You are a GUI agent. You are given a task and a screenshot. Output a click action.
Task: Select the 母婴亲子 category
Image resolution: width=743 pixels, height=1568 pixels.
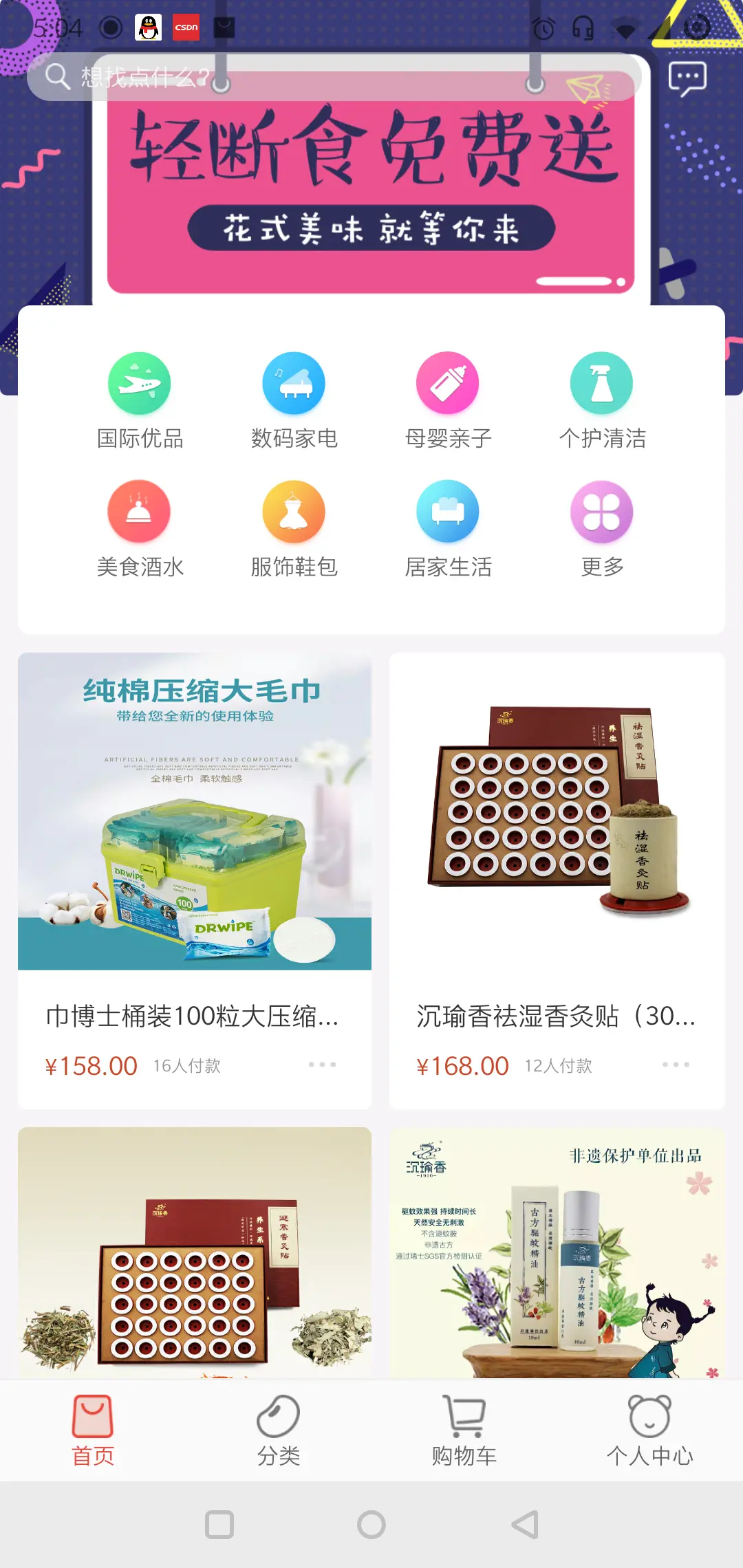tap(448, 400)
